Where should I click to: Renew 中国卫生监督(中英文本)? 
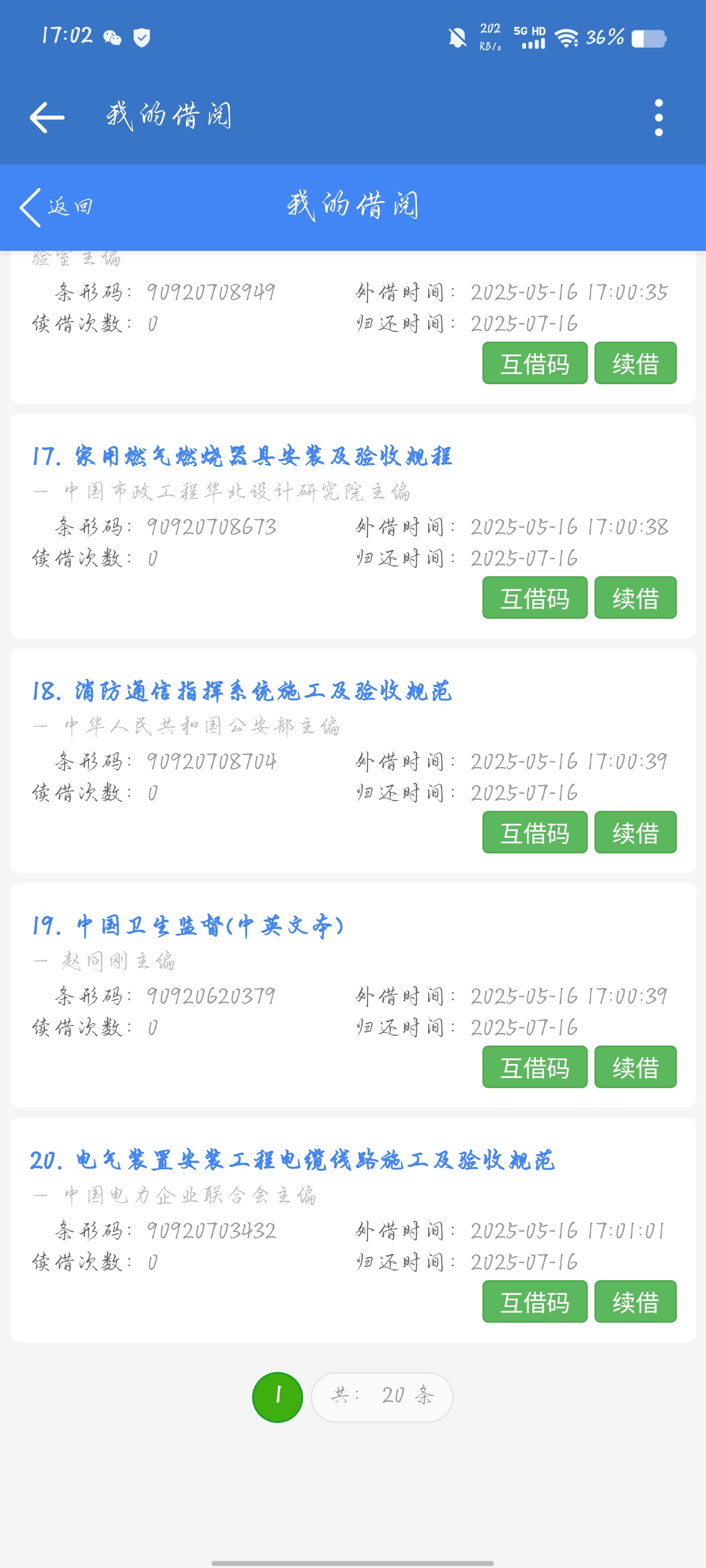(x=635, y=1067)
